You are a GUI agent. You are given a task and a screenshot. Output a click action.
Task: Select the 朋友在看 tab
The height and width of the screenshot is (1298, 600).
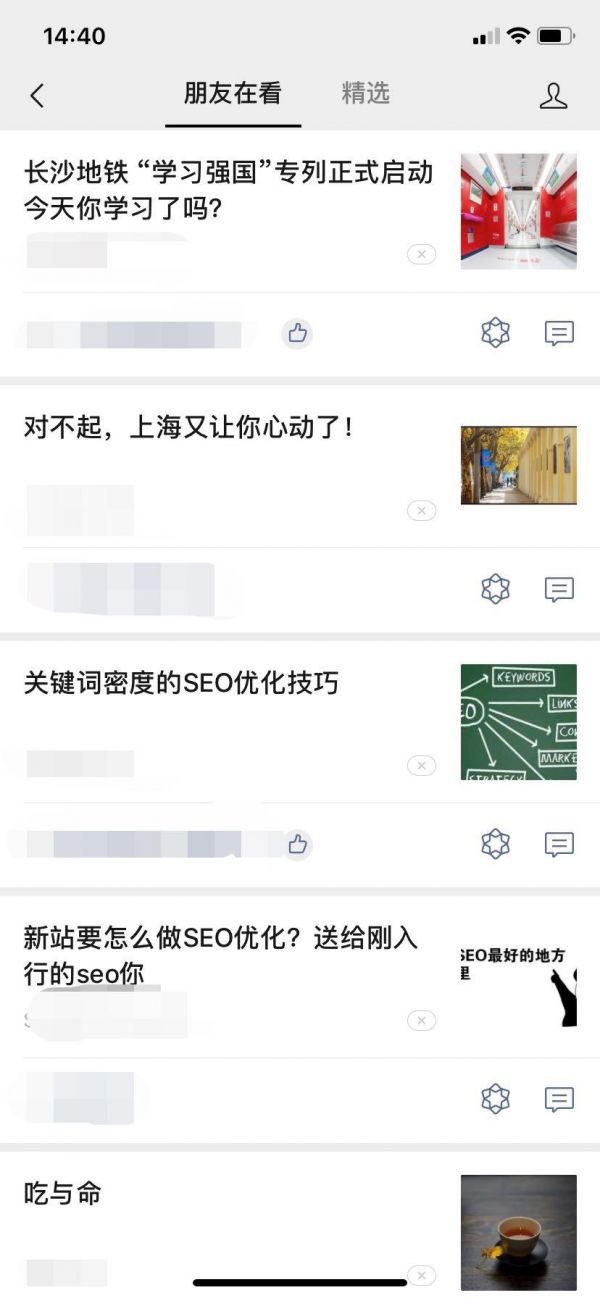tap(233, 94)
